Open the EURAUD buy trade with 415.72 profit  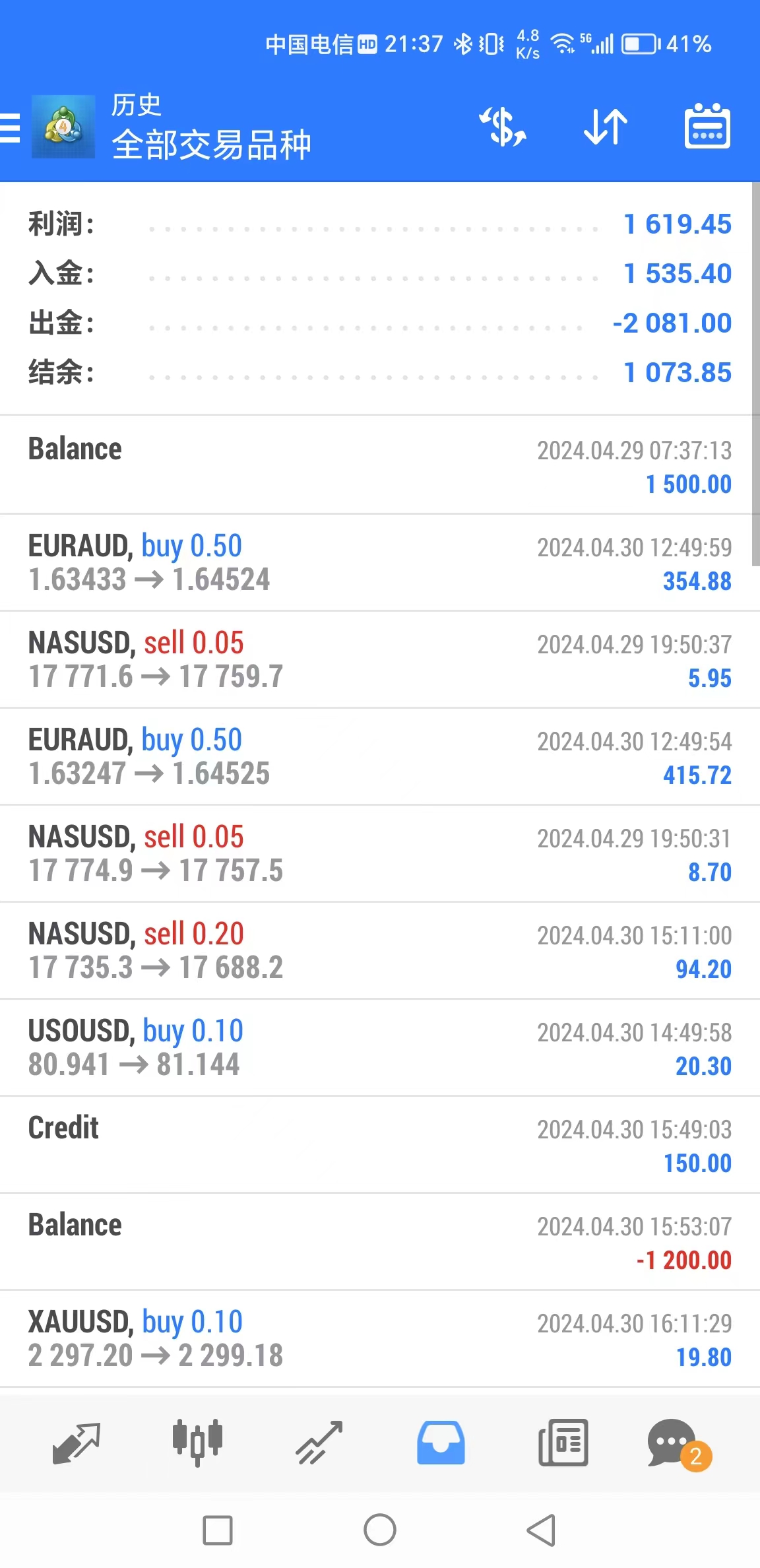tap(379, 757)
